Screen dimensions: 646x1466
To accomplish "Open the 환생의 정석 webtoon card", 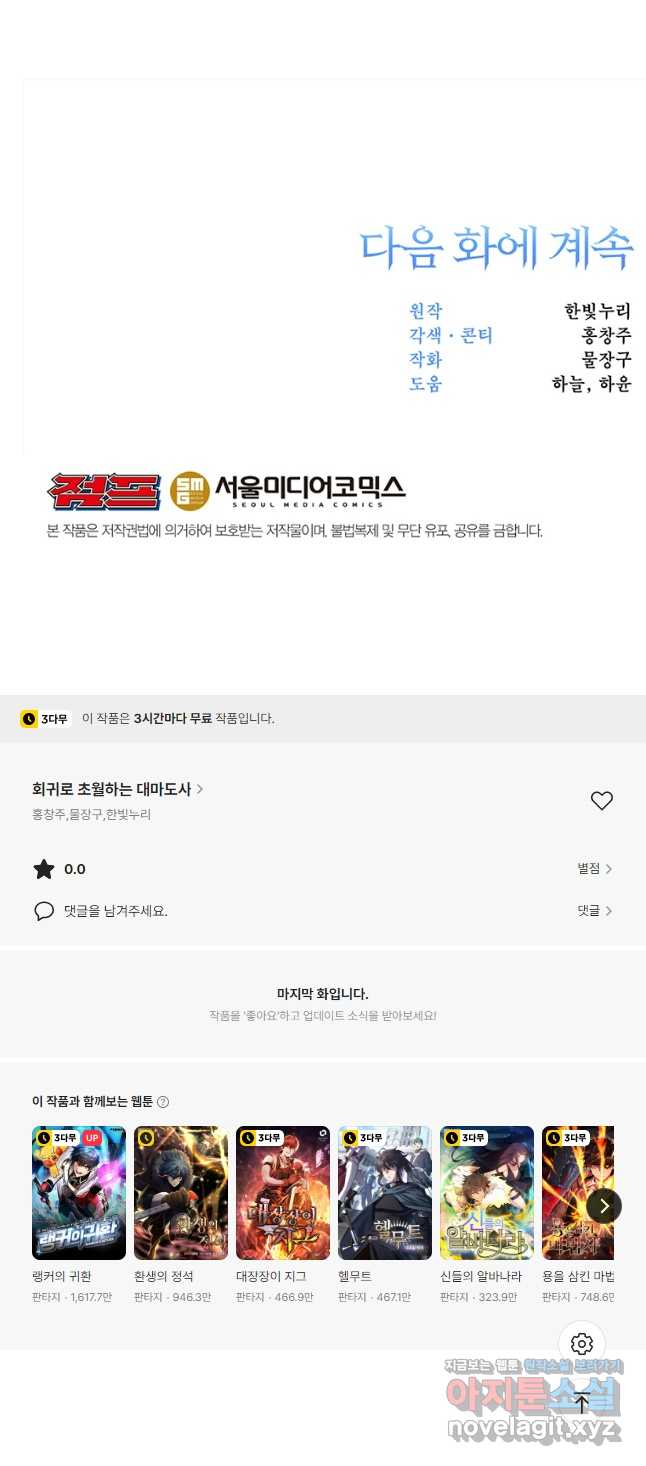I will click(x=181, y=1215).
